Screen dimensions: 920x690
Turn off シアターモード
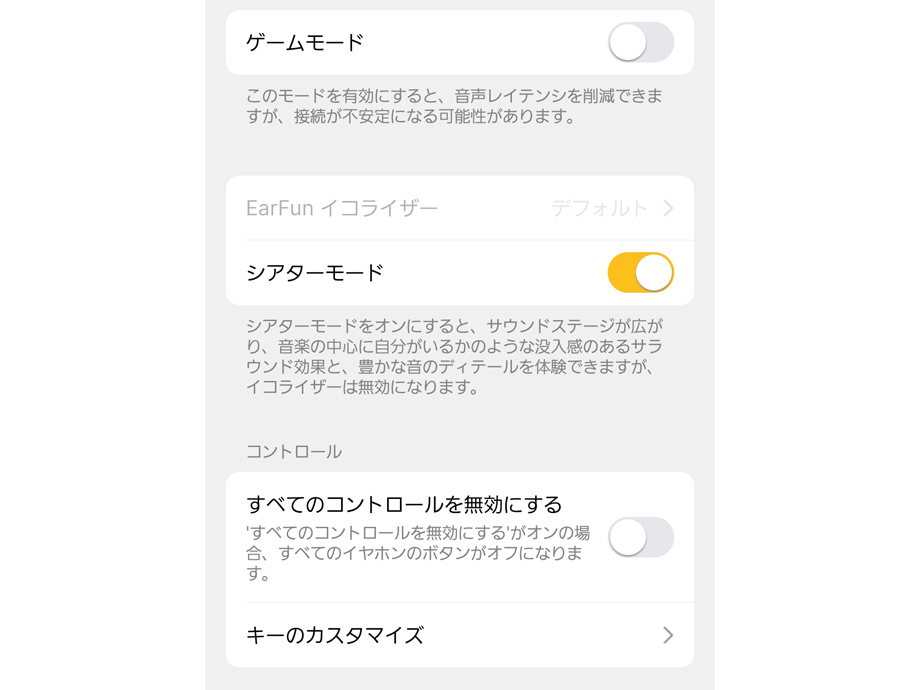click(x=640, y=273)
